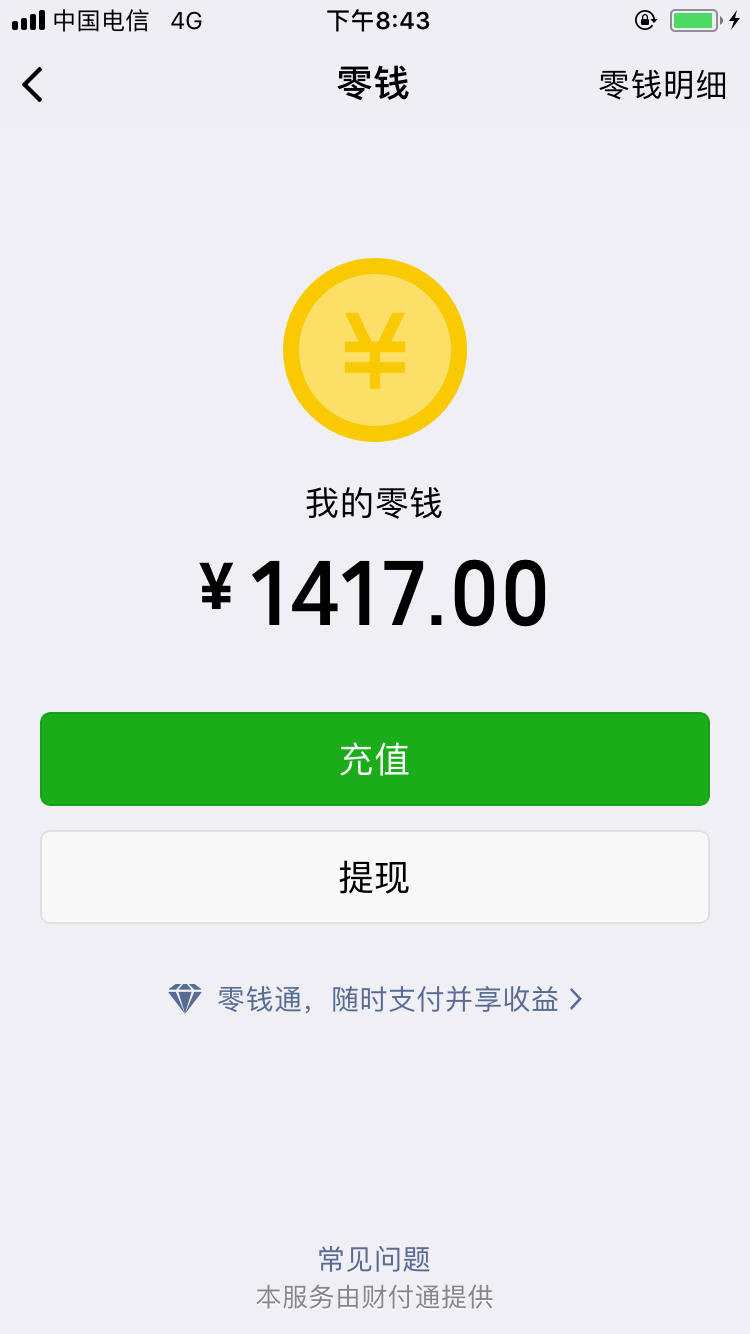Expand 零钱通 details via its chevron

(575, 998)
